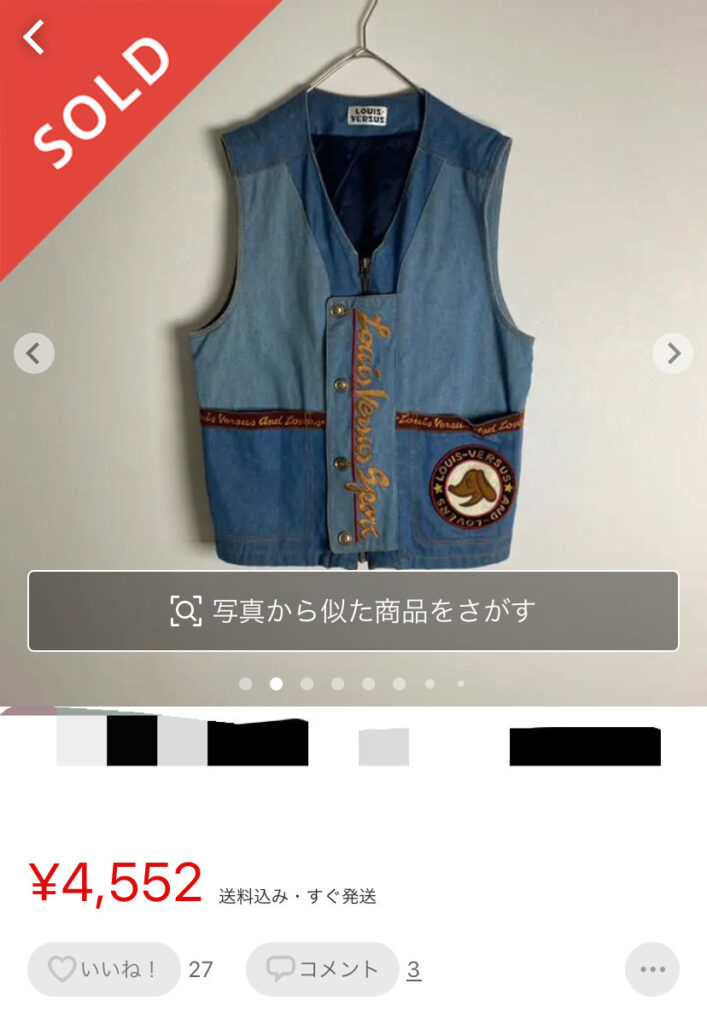The height and width of the screenshot is (1024, 707).
Task: Show the next product photo
Action: [x=673, y=353]
